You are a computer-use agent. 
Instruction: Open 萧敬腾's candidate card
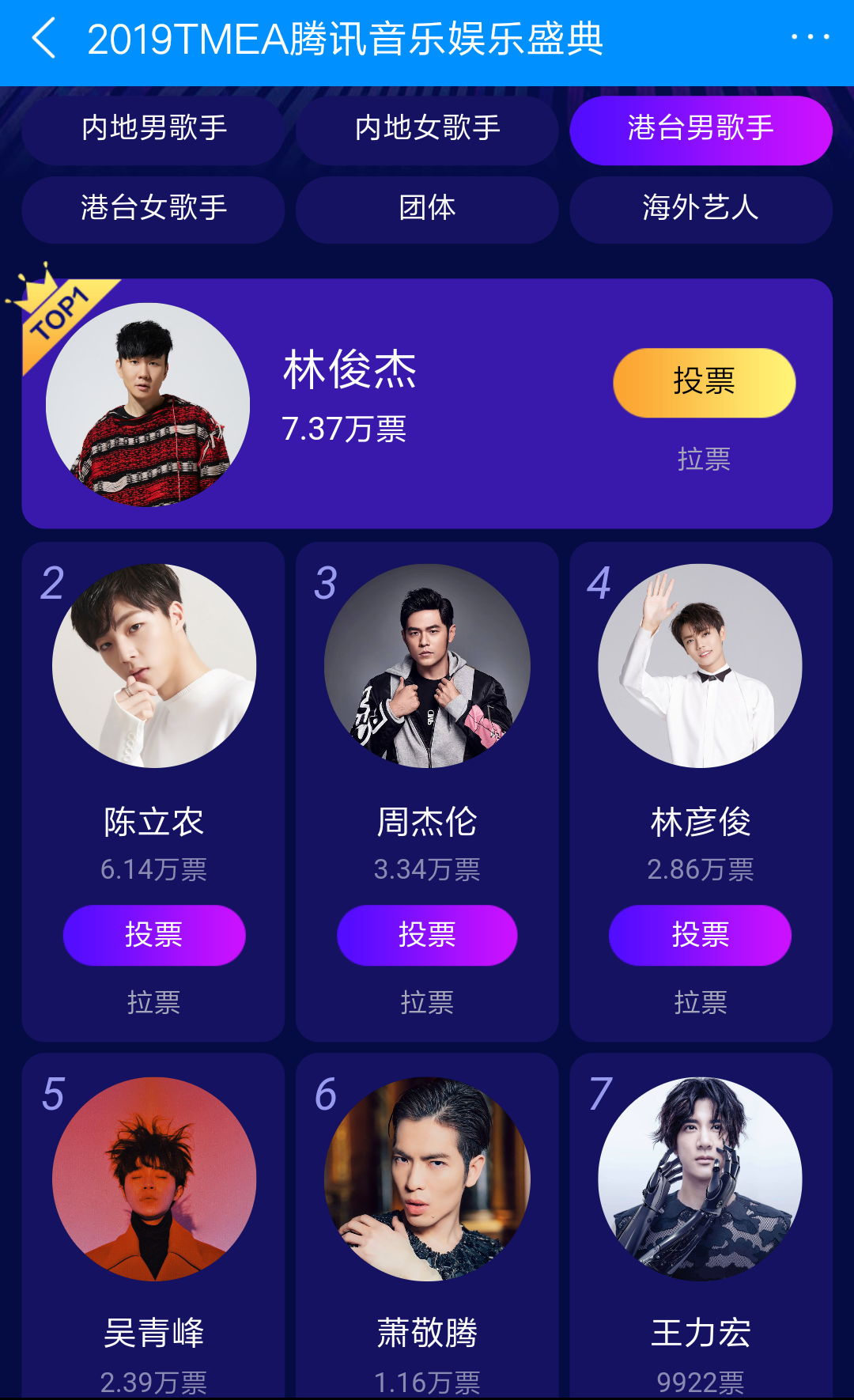427,1226
